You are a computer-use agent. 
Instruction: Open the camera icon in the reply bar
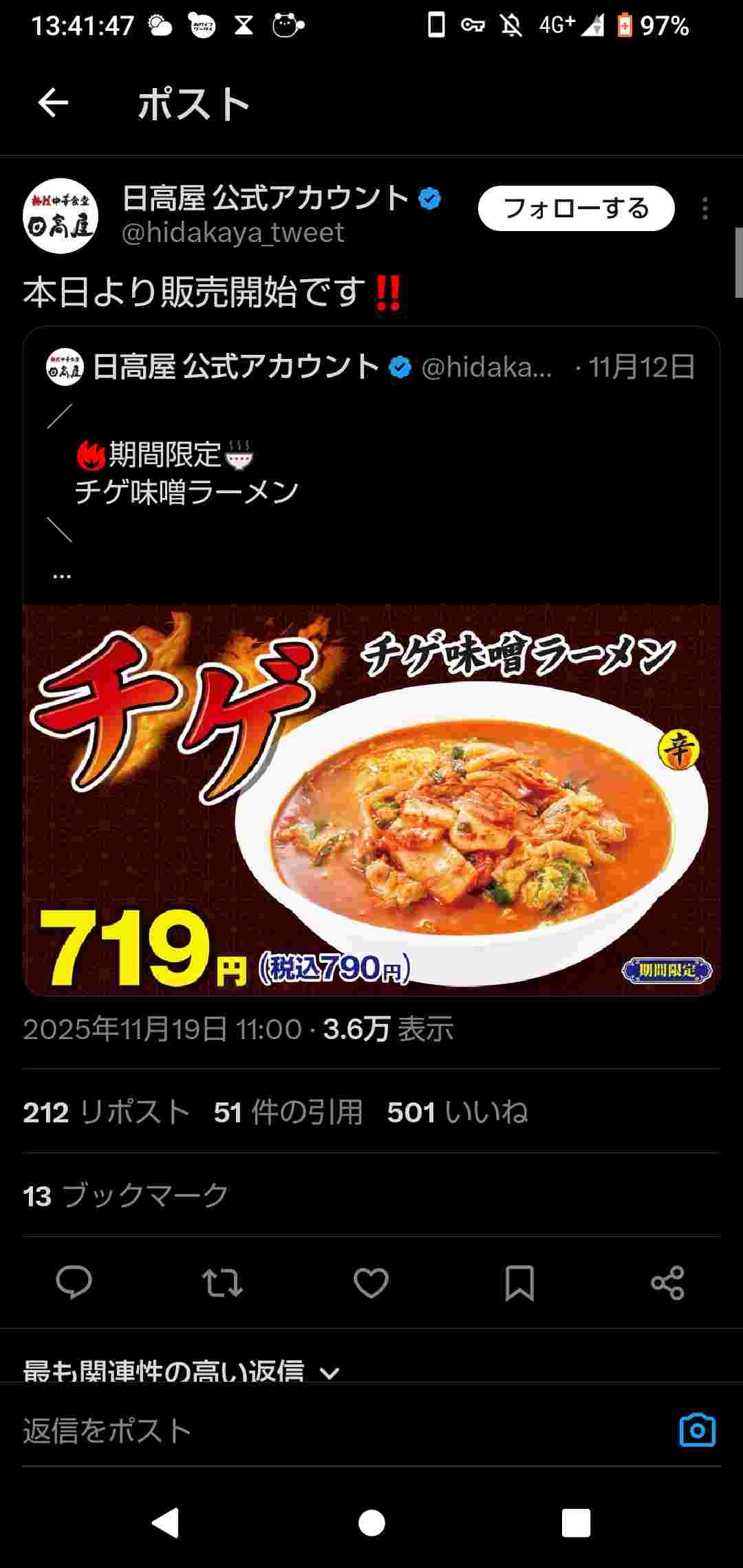tap(697, 1431)
